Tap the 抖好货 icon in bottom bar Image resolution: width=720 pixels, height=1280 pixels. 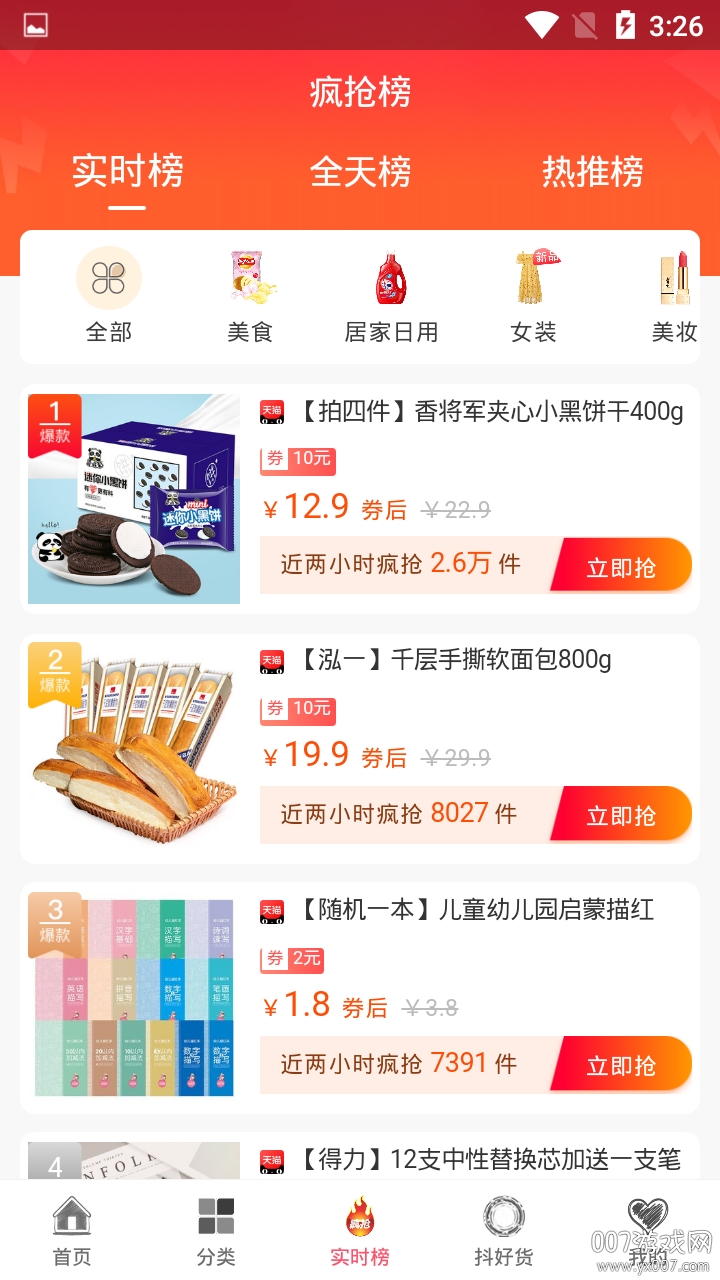pos(503,1215)
